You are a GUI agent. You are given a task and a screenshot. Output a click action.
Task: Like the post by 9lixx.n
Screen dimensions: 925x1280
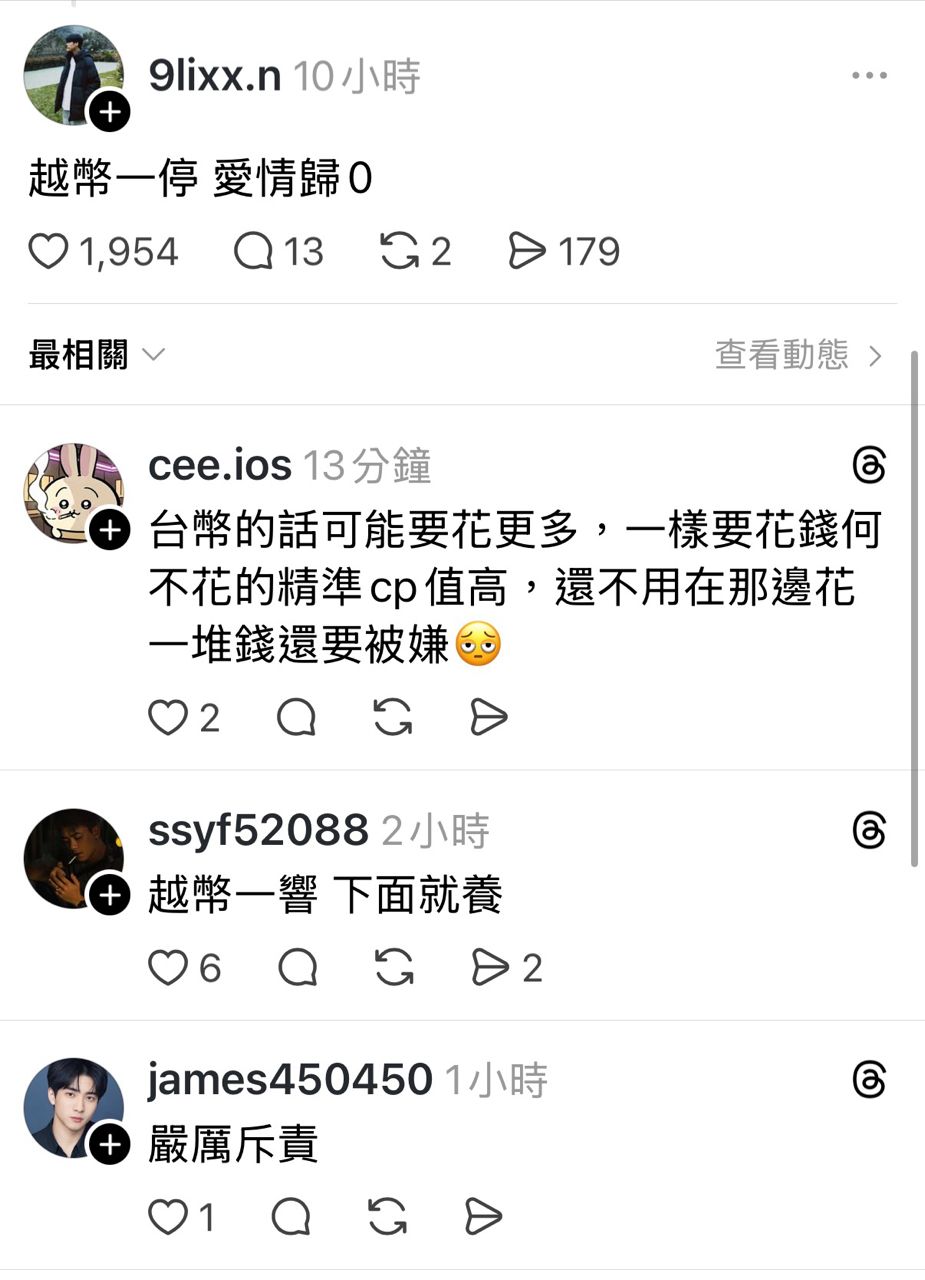coord(48,252)
